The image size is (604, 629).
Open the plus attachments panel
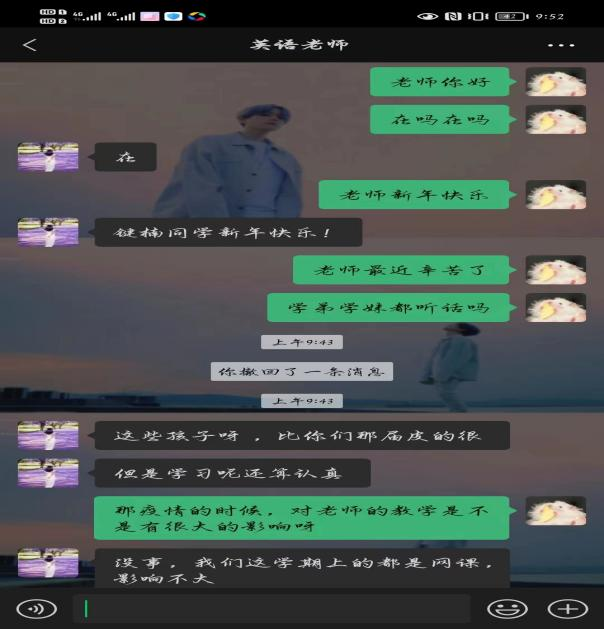pyautogui.click(x=567, y=608)
